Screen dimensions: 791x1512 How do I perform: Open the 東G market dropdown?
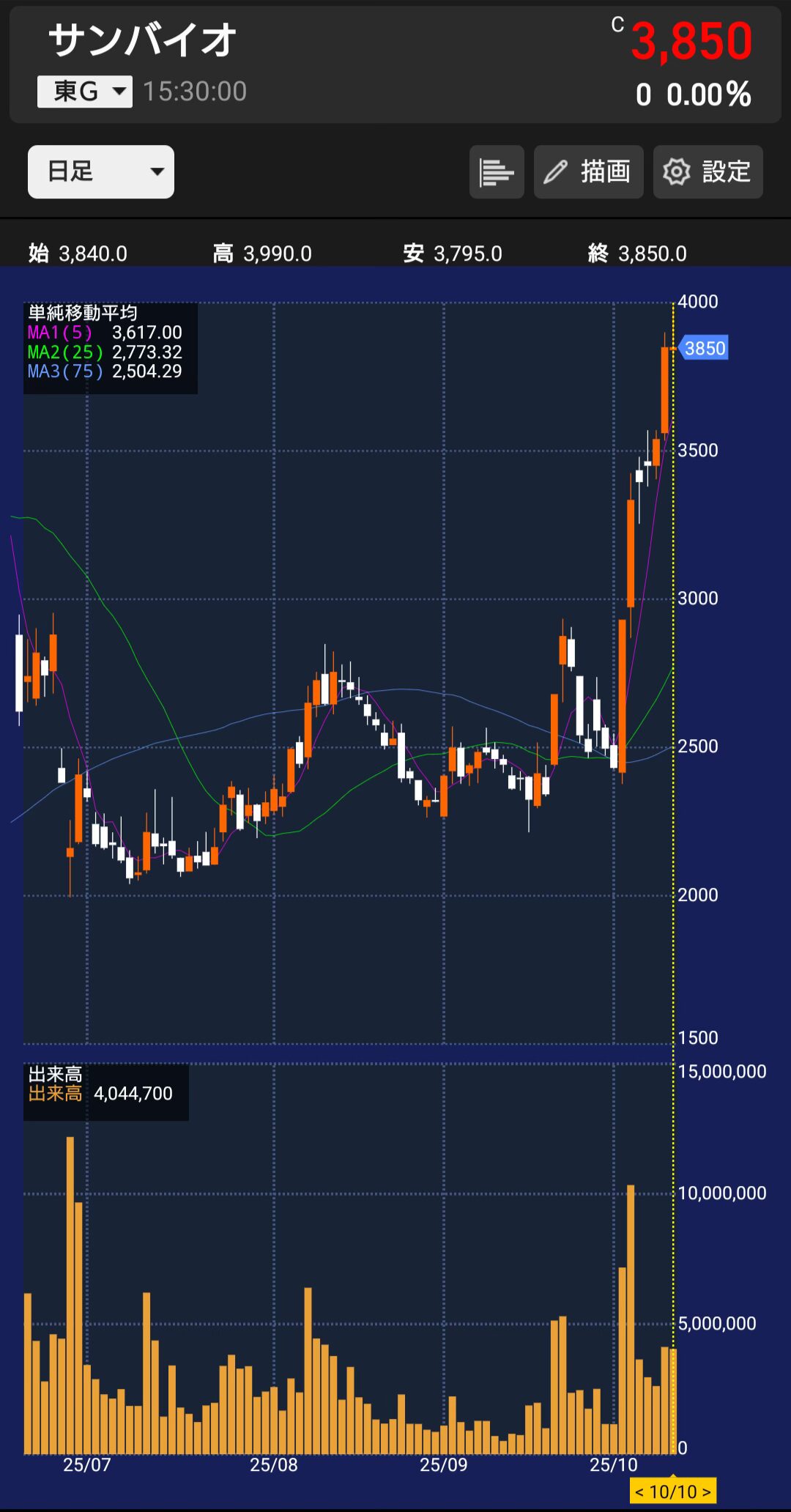85,92
